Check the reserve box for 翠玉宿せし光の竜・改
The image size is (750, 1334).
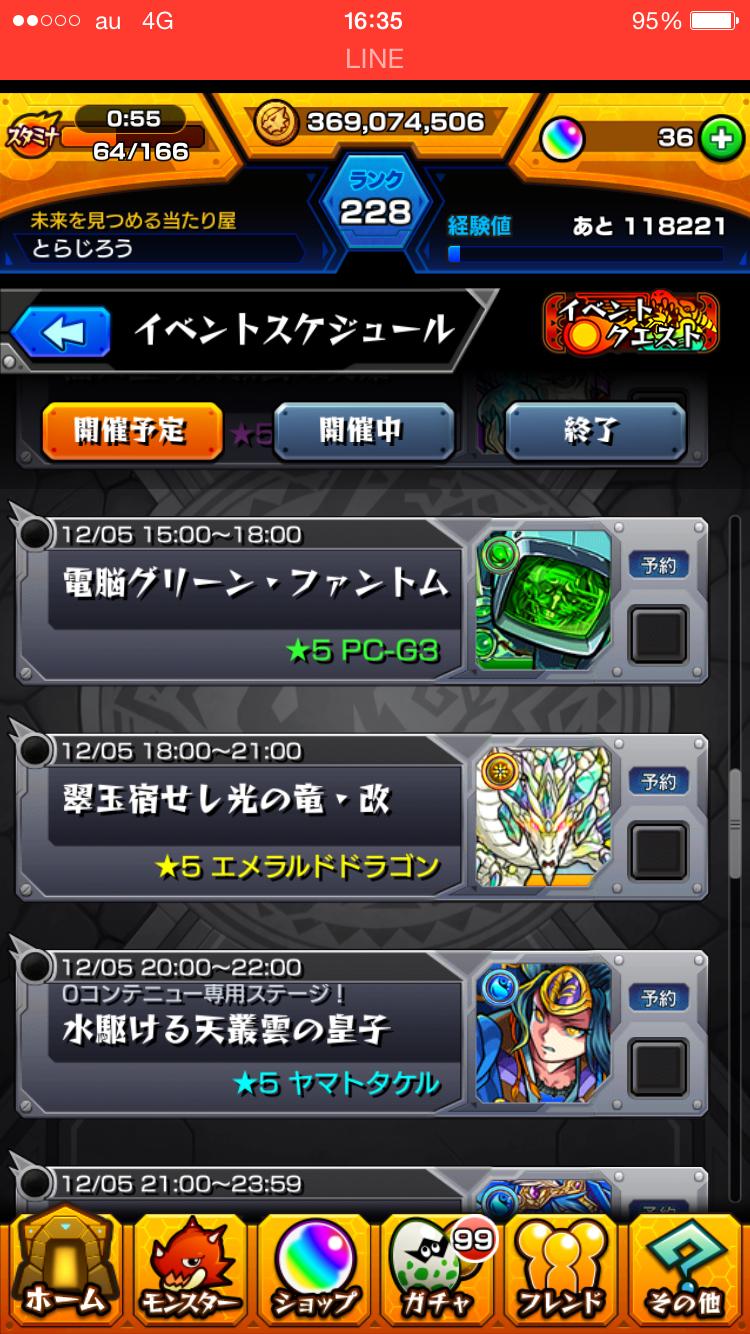(x=659, y=851)
